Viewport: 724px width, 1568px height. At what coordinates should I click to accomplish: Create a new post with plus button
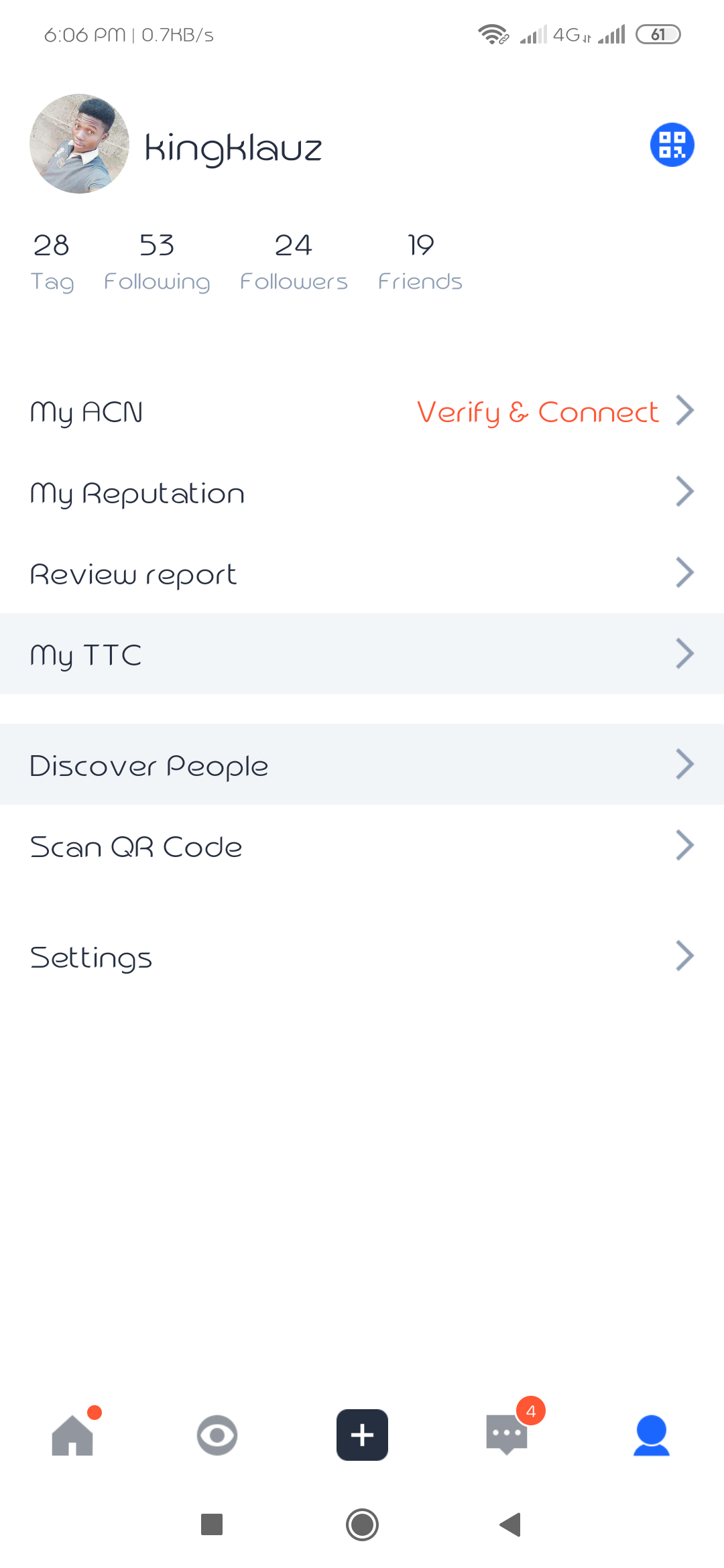(362, 1435)
